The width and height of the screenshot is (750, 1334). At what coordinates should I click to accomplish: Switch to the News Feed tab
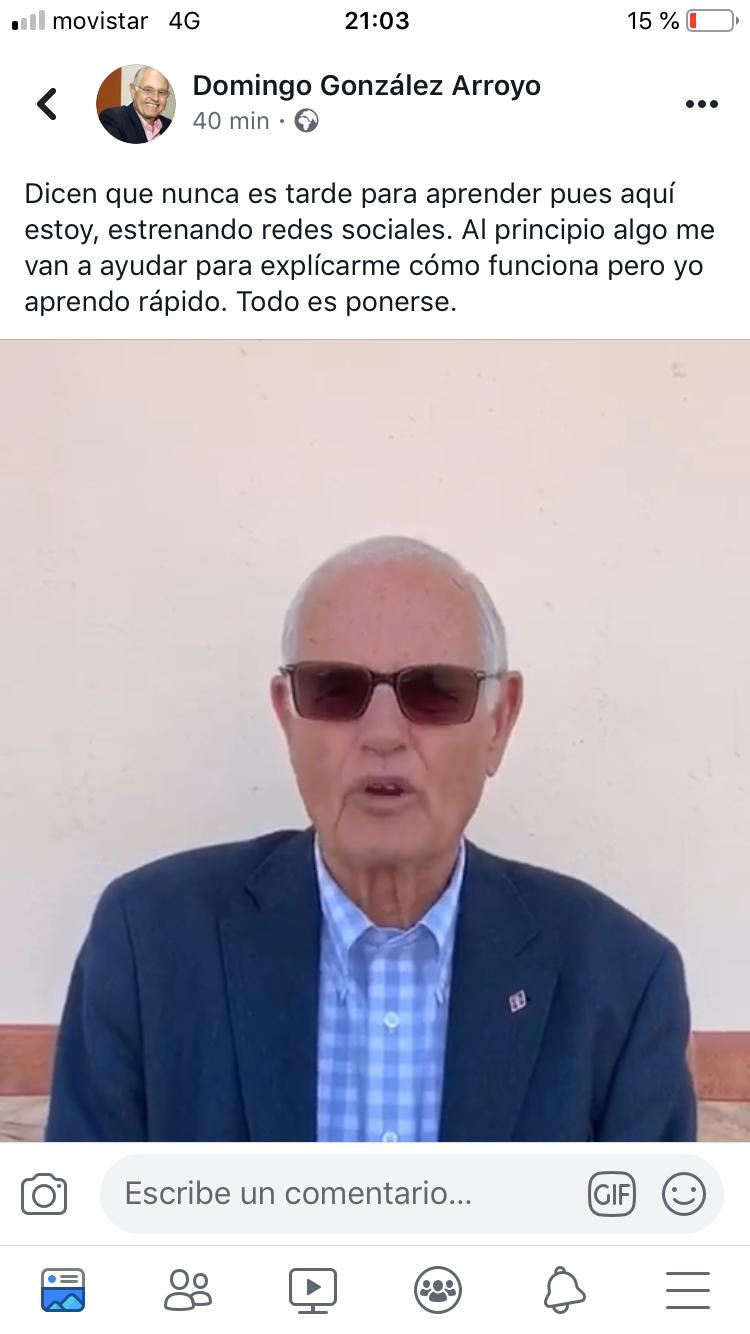[x=63, y=1290]
